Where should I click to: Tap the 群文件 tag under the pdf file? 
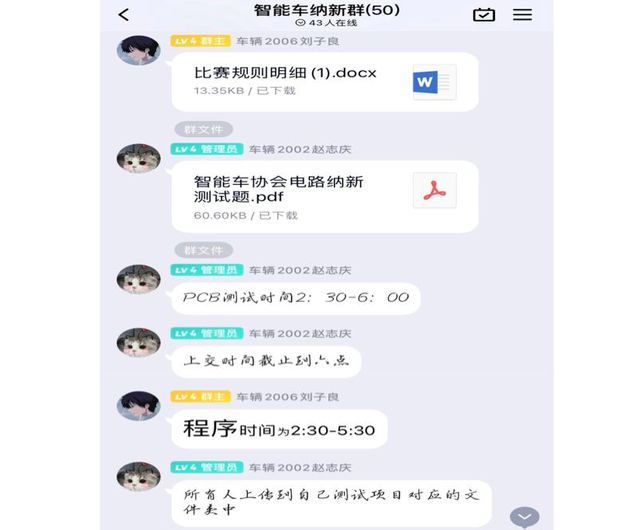(x=204, y=249)
